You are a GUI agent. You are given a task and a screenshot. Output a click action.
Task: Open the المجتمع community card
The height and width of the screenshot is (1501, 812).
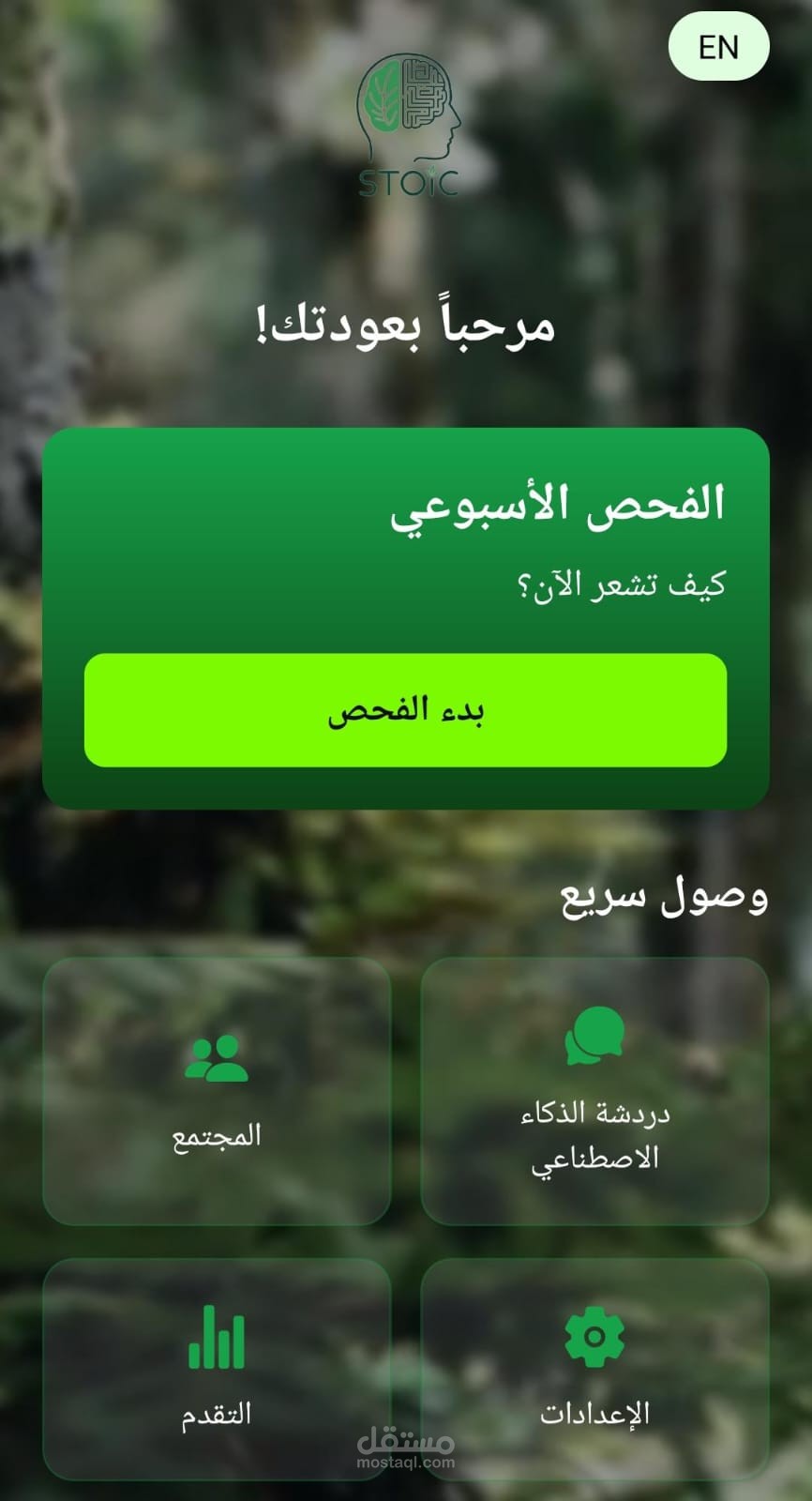217,1091
